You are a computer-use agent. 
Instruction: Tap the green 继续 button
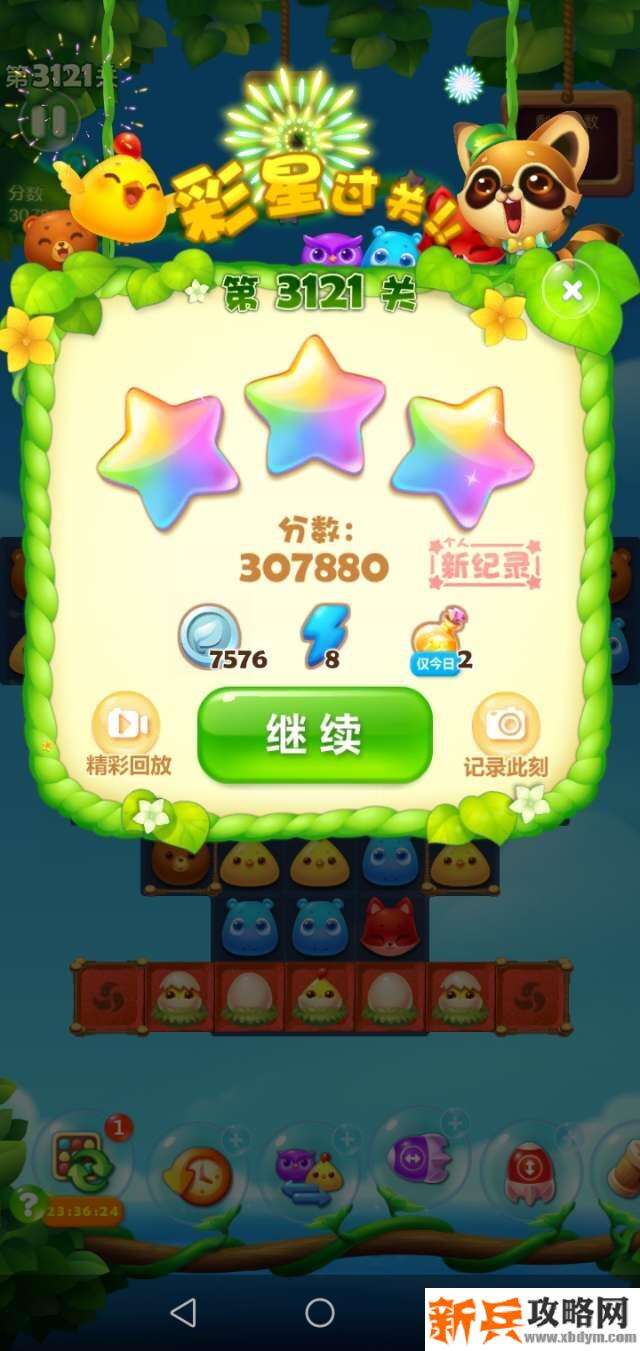[314, 735]
